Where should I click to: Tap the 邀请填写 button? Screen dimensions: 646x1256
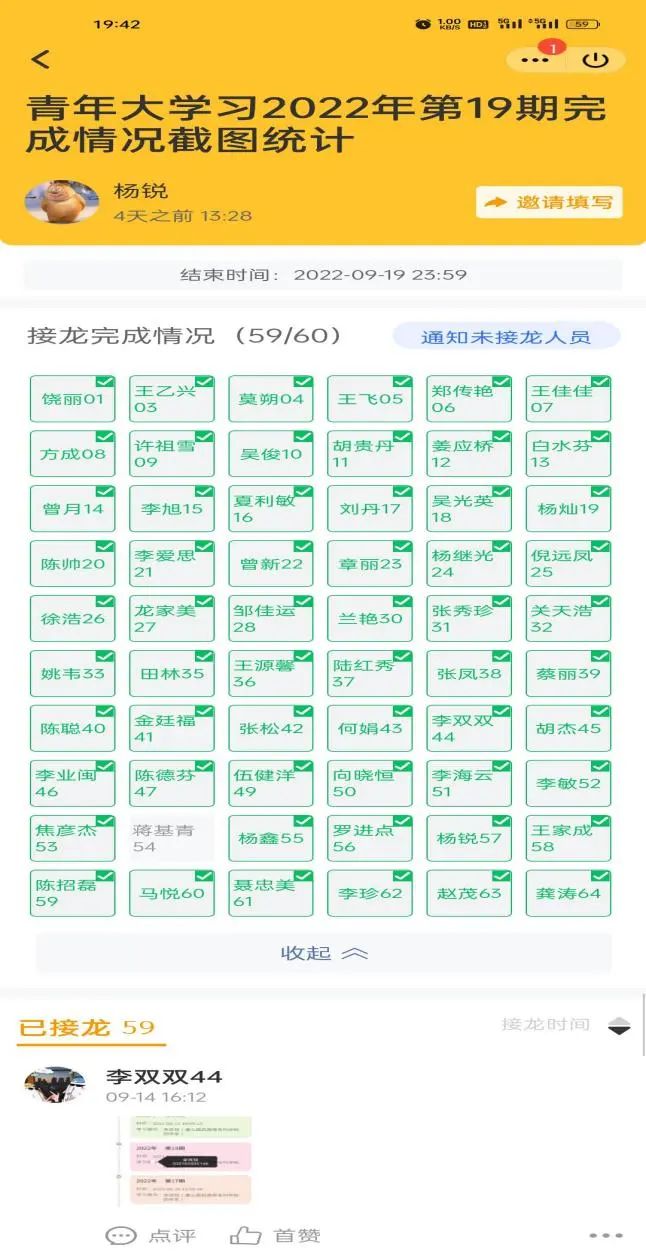[x=549, y=202]
